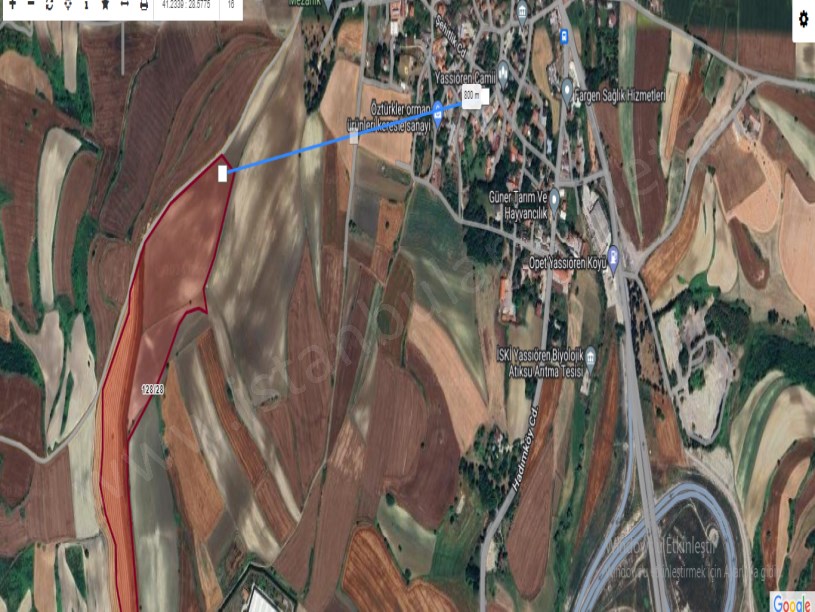Open the Opet Yassıören Köyü station marker
815x612 pixels.
[x=613, y=257]
